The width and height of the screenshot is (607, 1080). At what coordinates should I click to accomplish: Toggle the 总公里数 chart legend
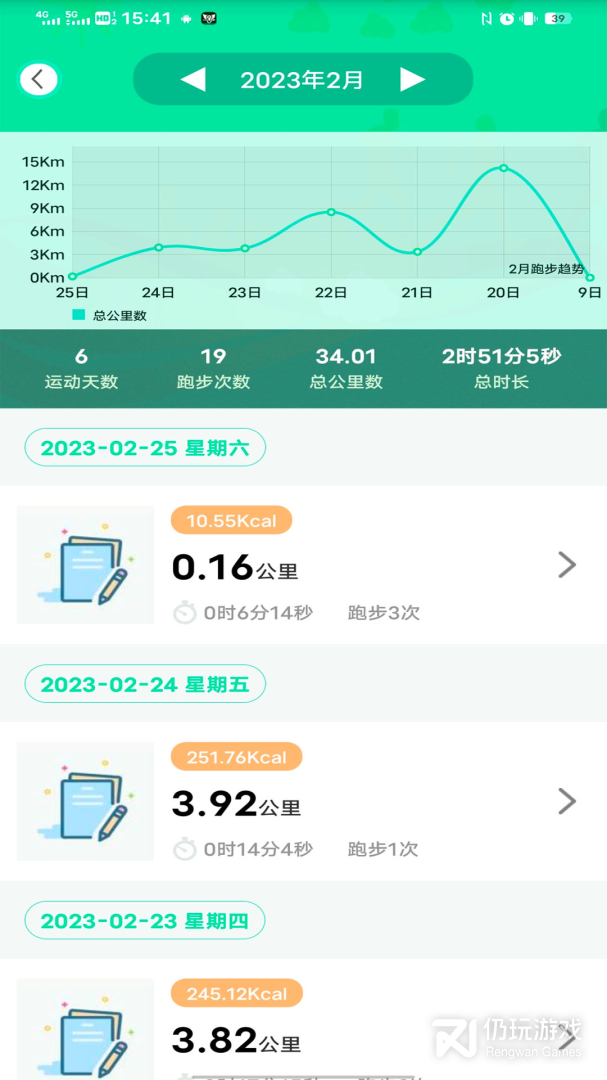click(x=109, y=315)
